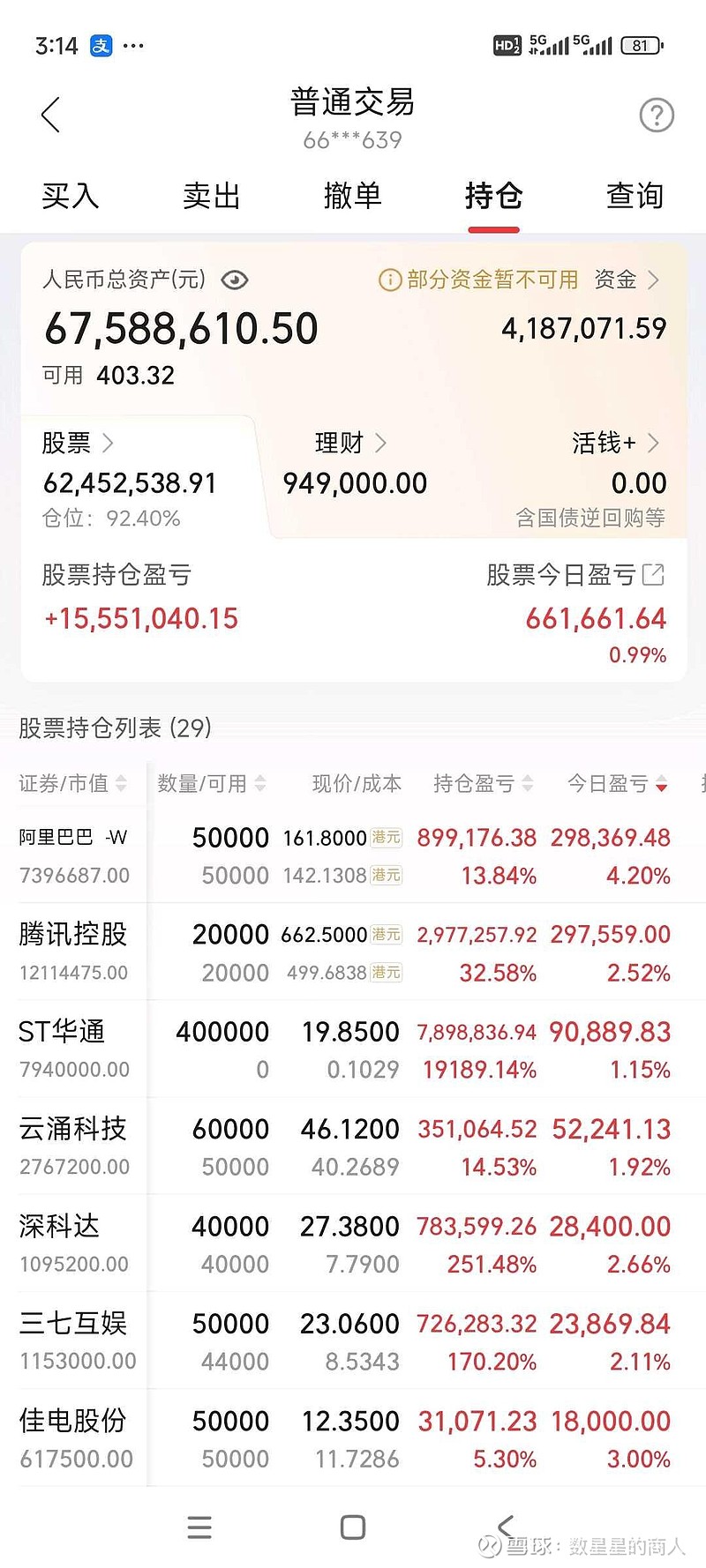The image size is (706, 1568).
Task: Tap the system home button
Action: (x=353, y=1527)
